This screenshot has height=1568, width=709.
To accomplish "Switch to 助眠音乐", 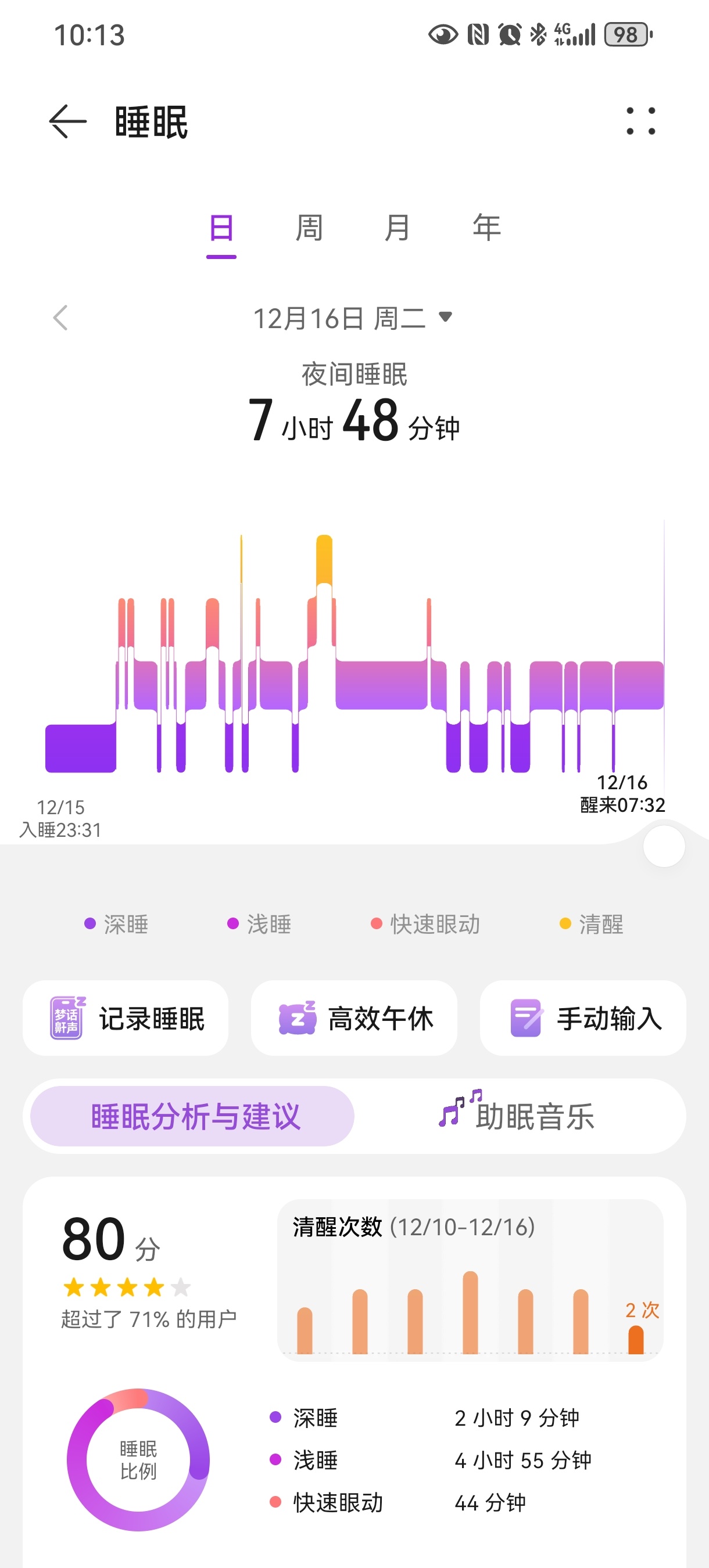I will 518,1116.
